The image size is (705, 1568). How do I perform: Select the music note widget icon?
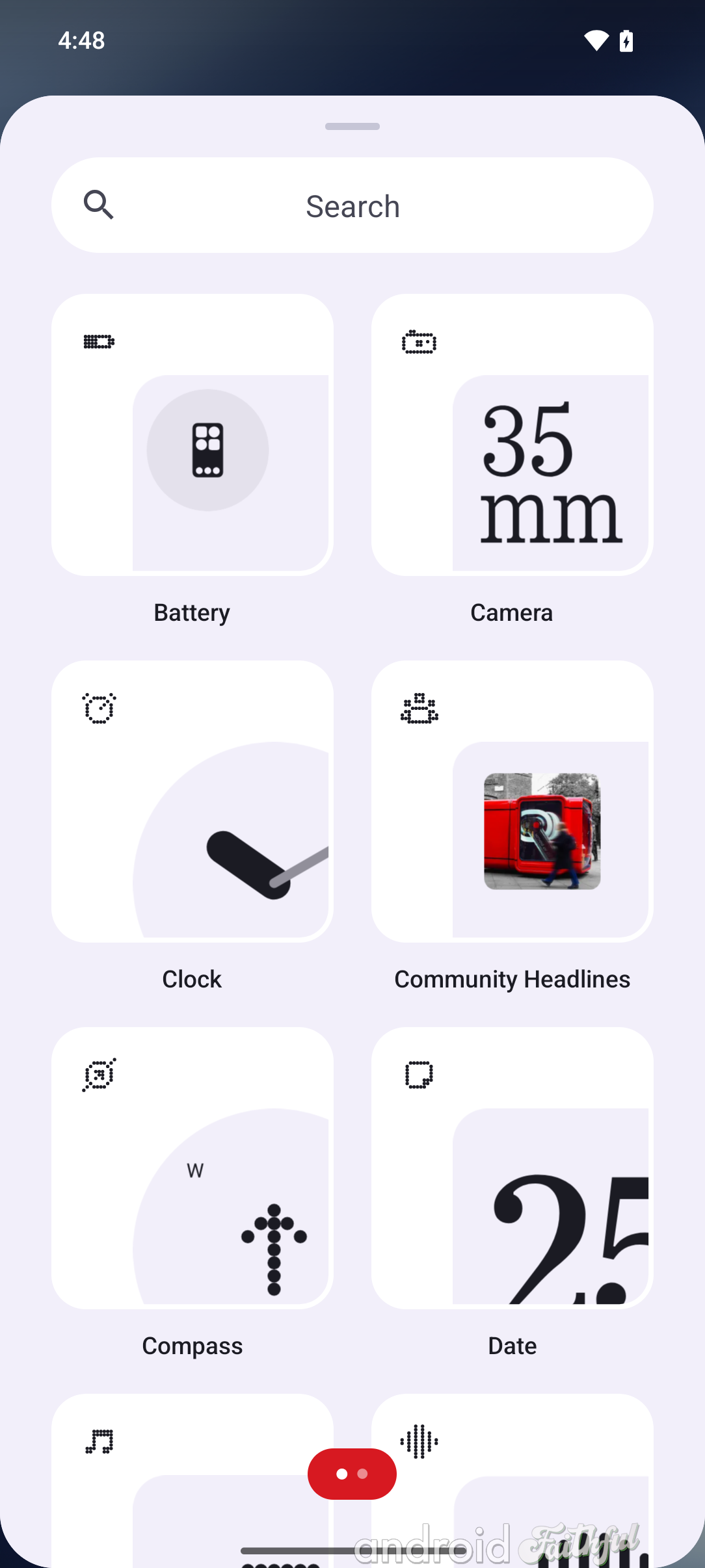coord(99,1442)
